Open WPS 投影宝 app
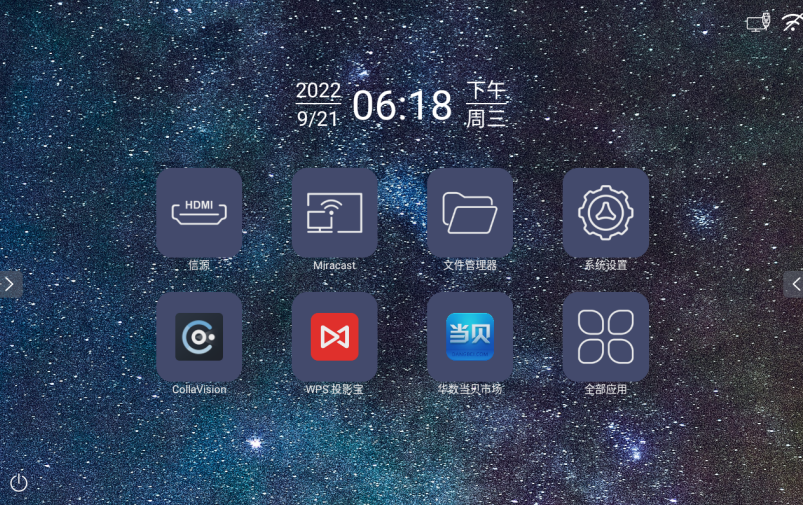 (x=334, y=336)
